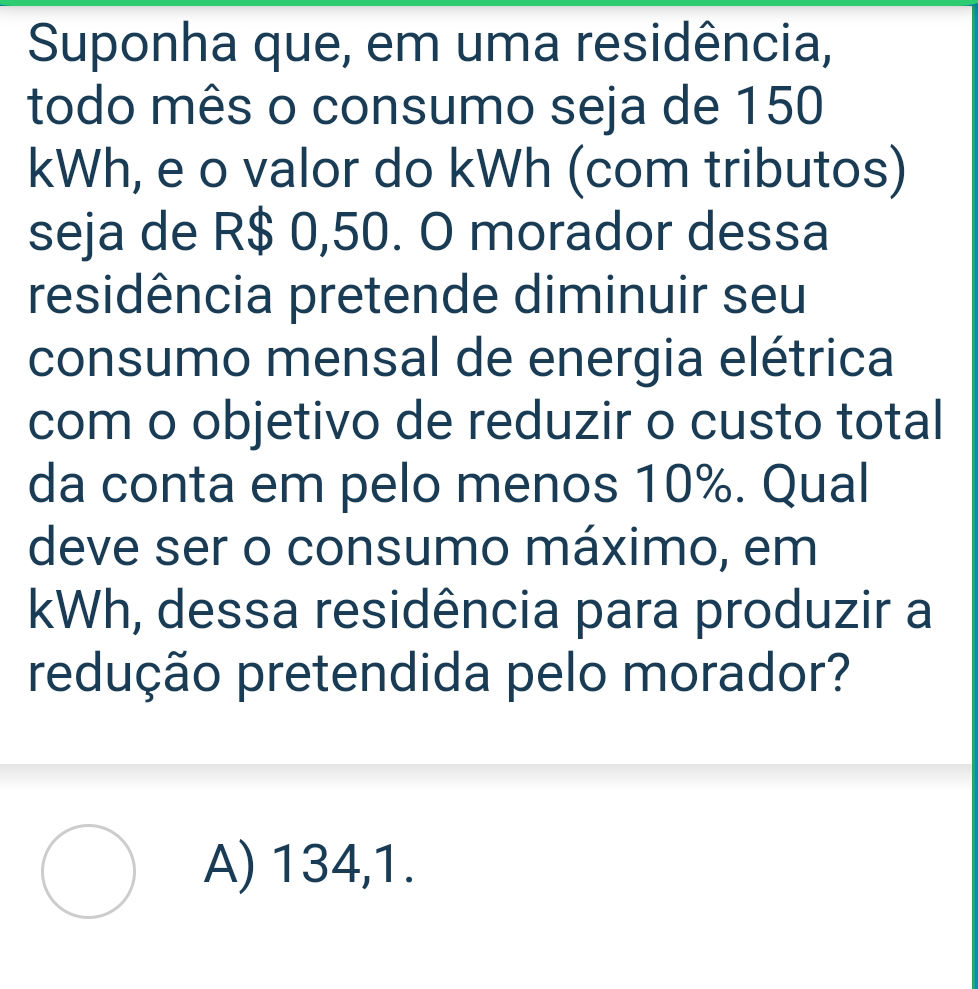
Task: Select answer option A) 134,1
Action: pos(88,870)
